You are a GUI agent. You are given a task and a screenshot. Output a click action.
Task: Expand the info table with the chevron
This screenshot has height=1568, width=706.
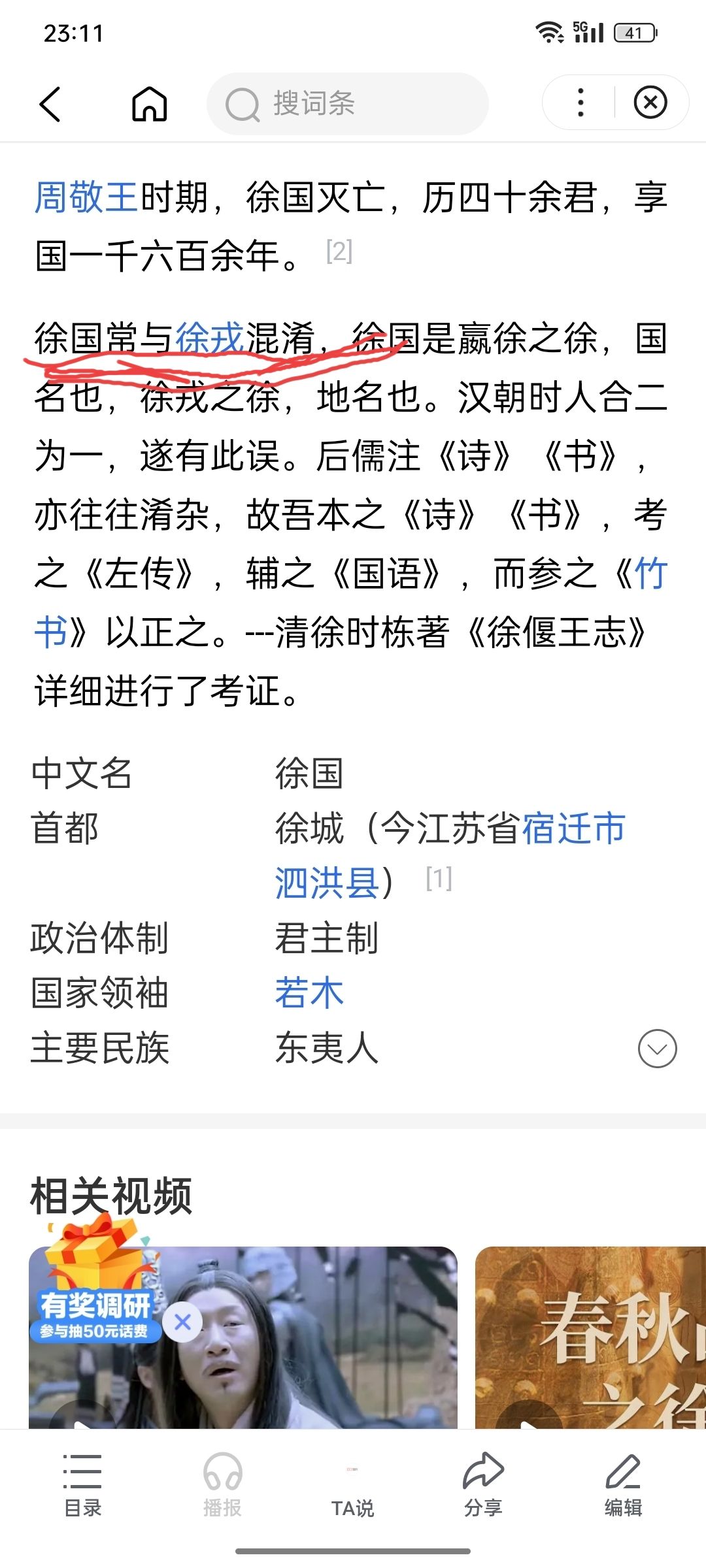click(657, 1049)
